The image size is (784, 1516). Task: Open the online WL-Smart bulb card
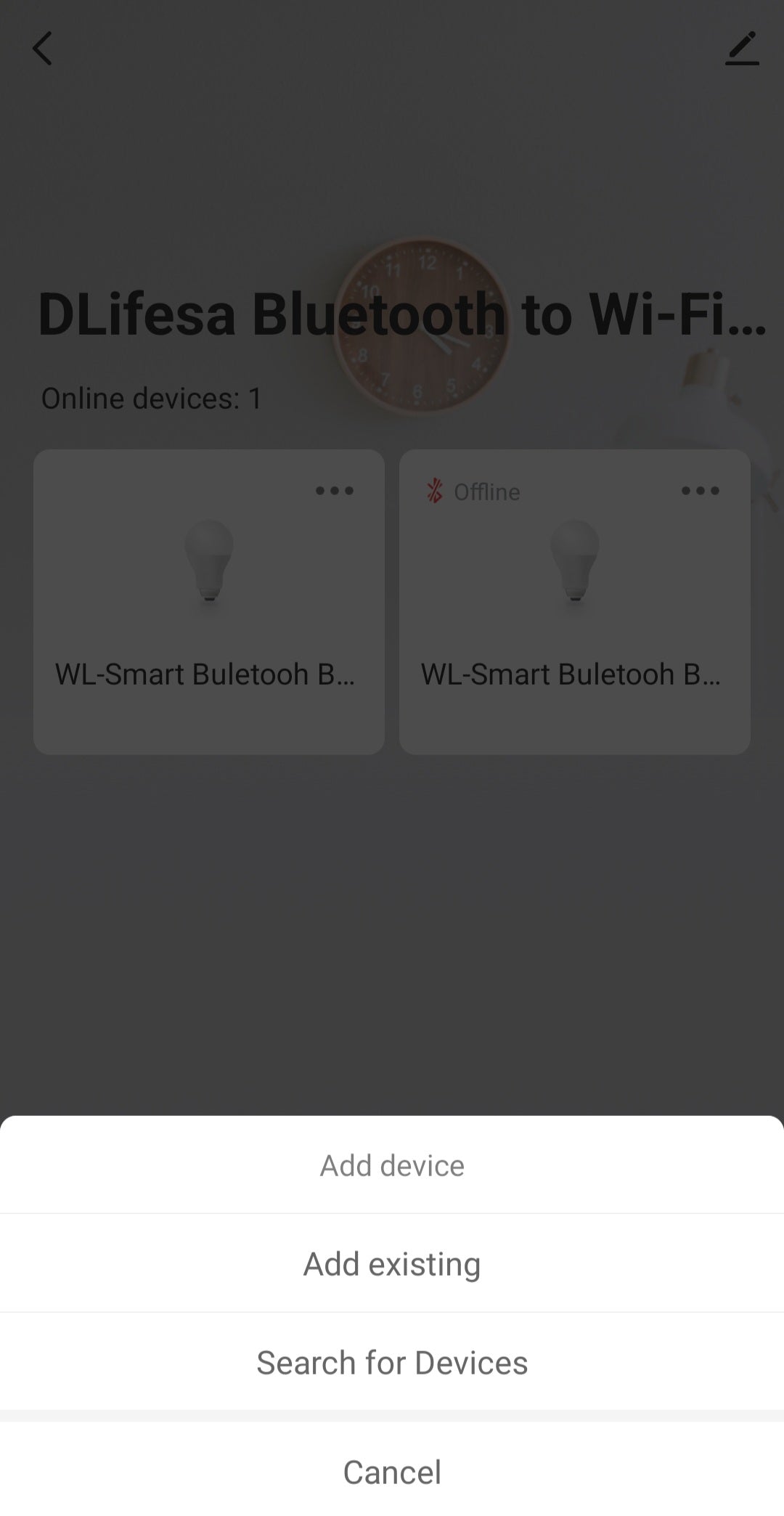tap(209, 603)
